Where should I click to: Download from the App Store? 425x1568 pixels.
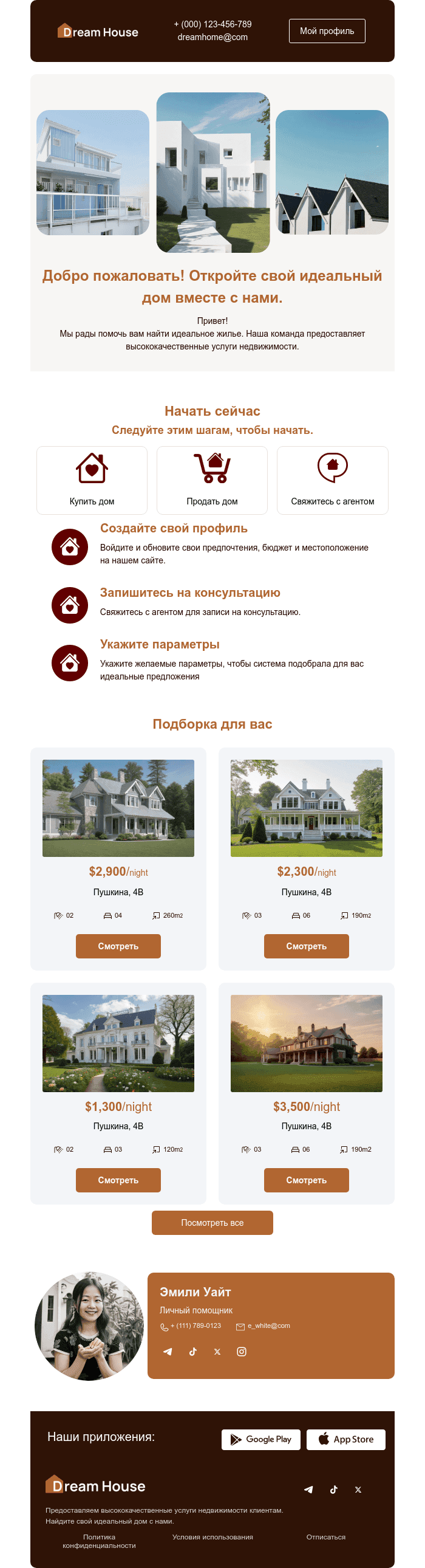[345, 1439]
